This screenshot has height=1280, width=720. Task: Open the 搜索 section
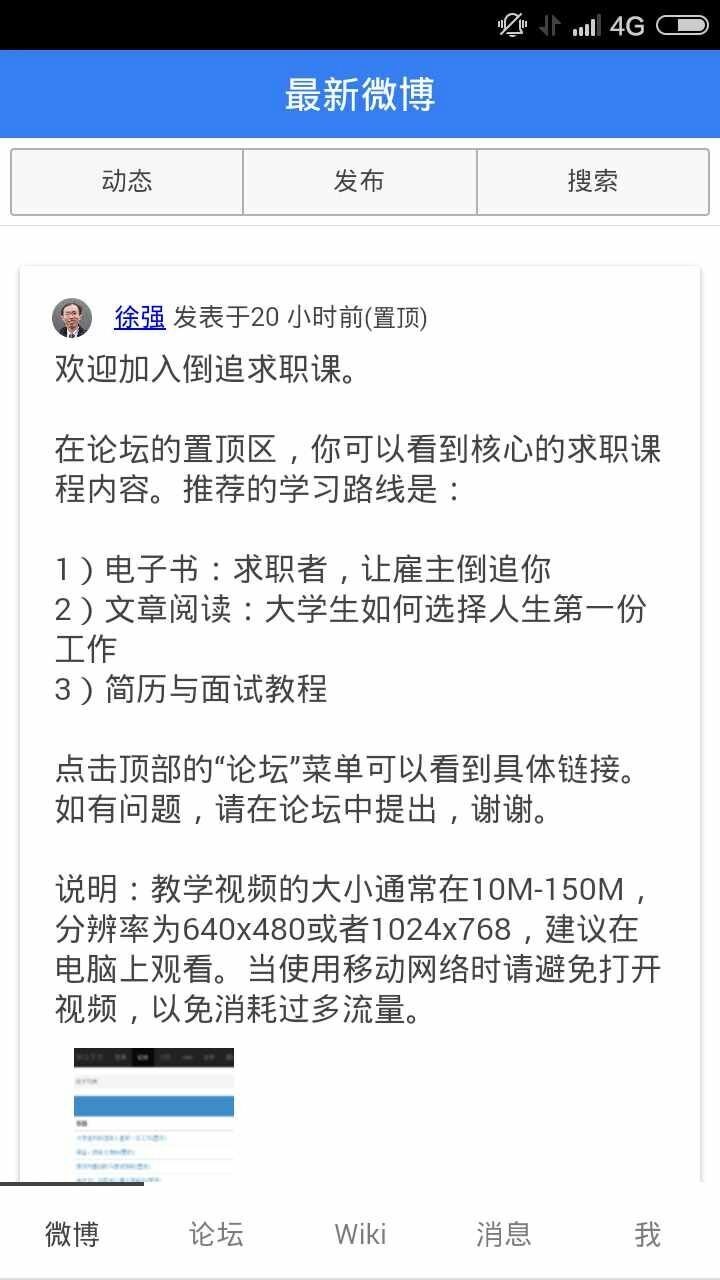[x=593, y=181]
